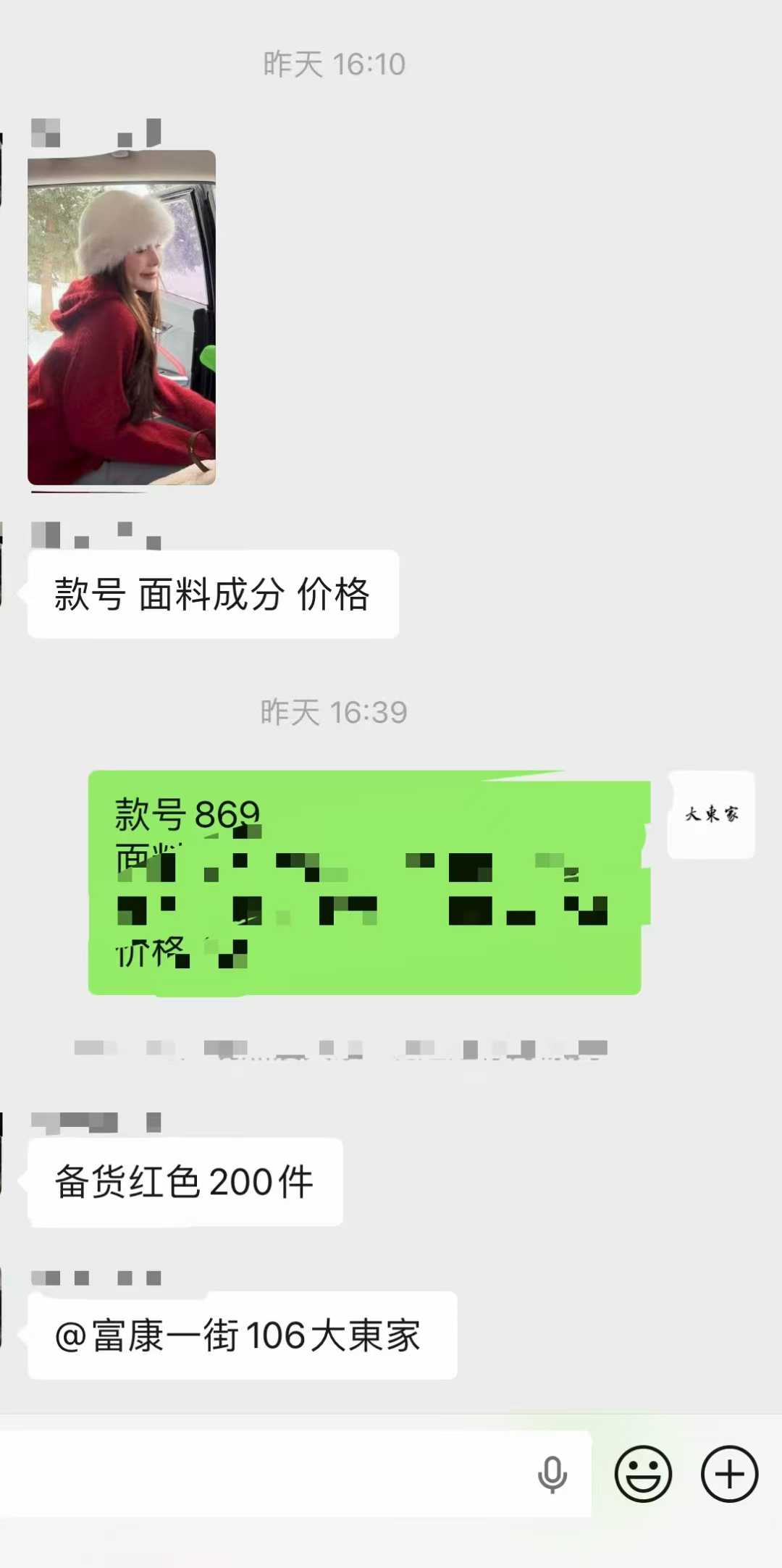Open the plus attachments menu
Screen dimensions: 782x1568
point(729,1474)
